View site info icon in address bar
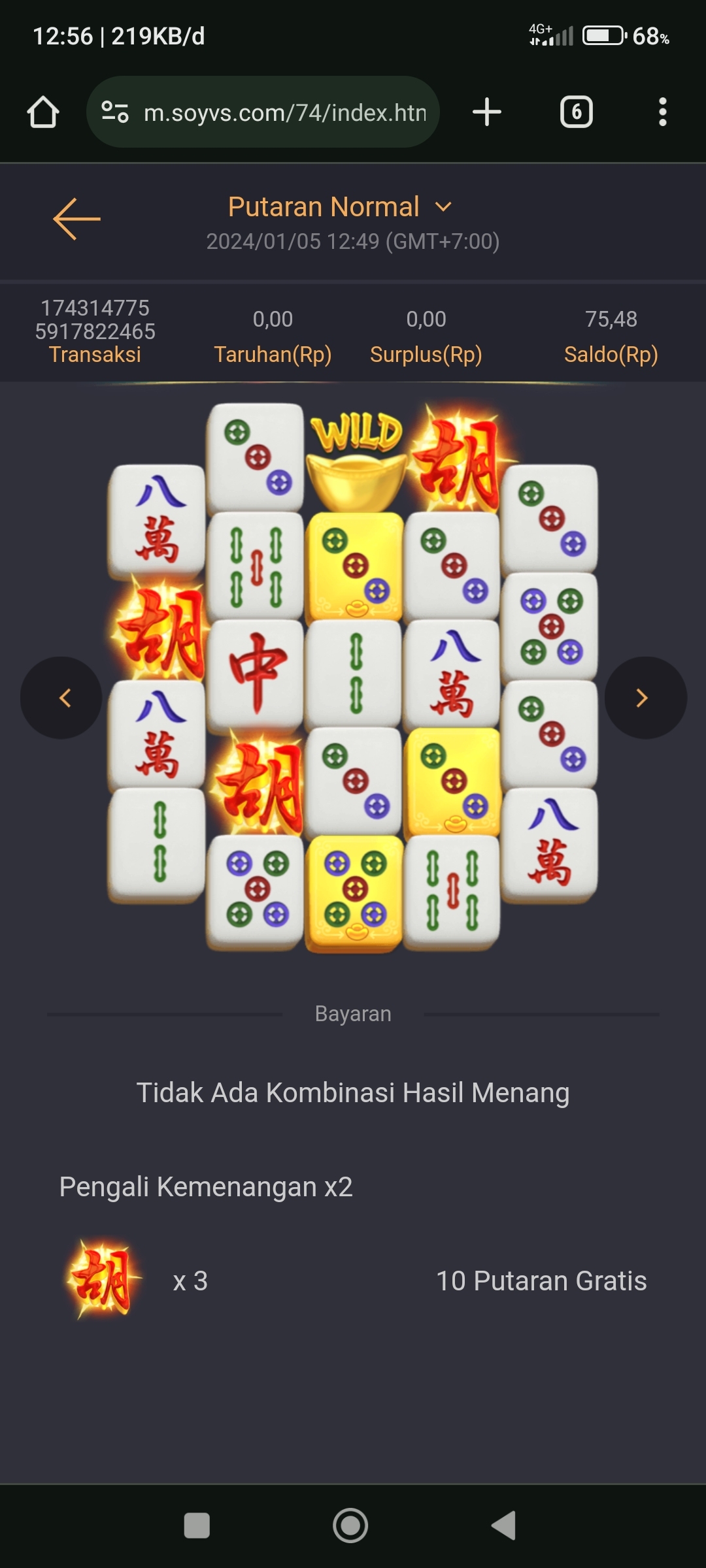The width and height of the screenshot is (706, 1568). click(x=115, y=112)
